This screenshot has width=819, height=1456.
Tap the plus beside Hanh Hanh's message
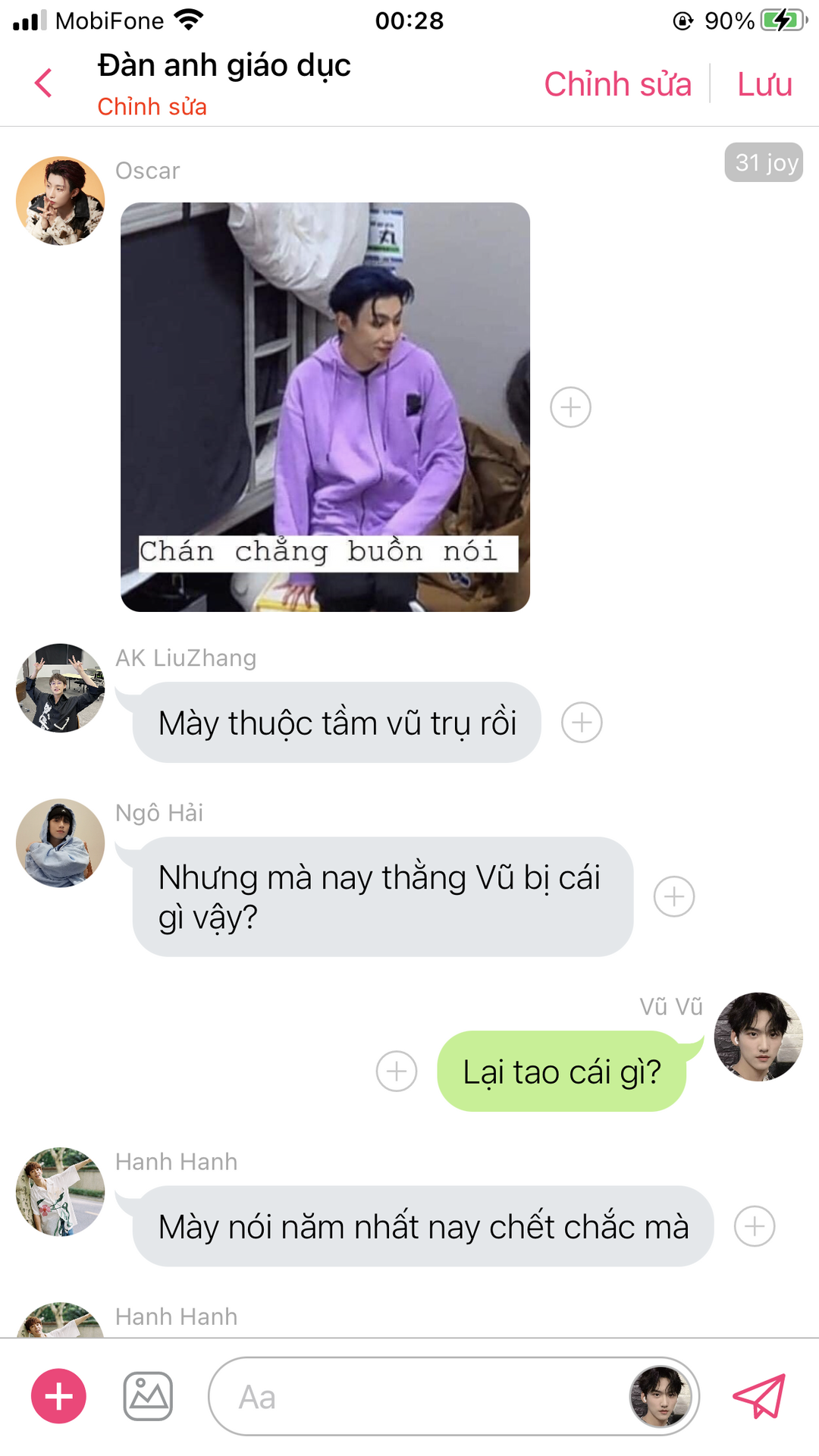pos(755,1226)
